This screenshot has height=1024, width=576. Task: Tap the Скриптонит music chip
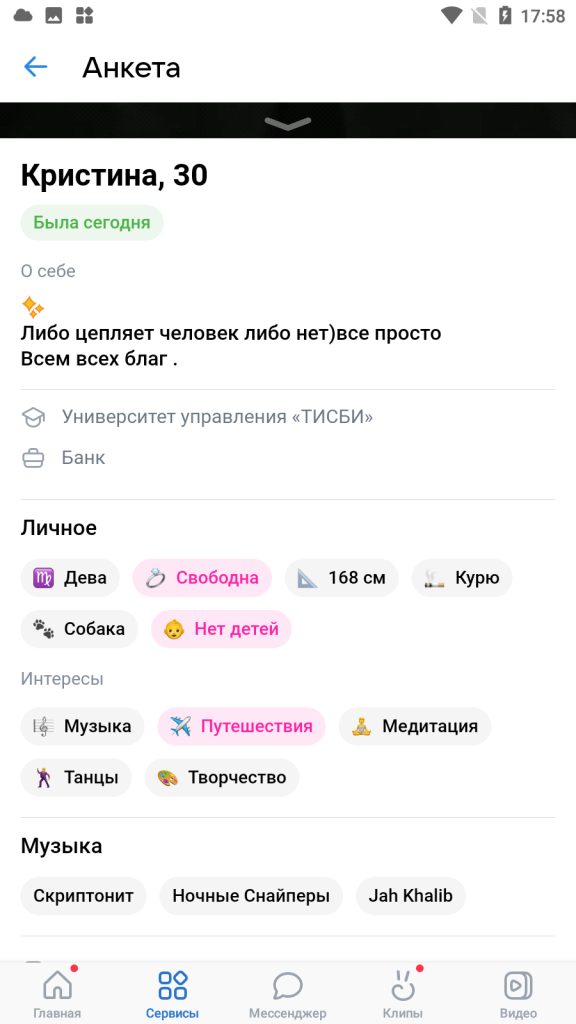84,896
